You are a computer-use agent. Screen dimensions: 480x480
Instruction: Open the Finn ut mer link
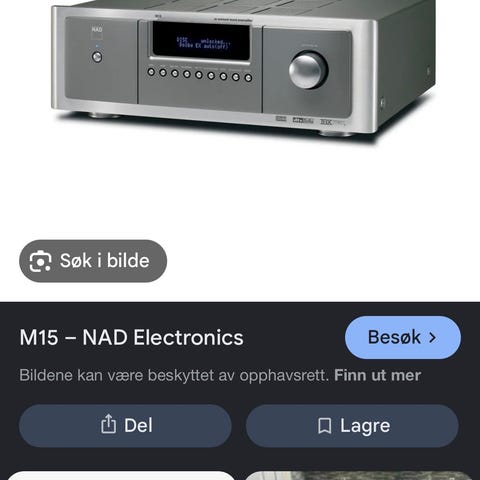click(x=377, y=375)
